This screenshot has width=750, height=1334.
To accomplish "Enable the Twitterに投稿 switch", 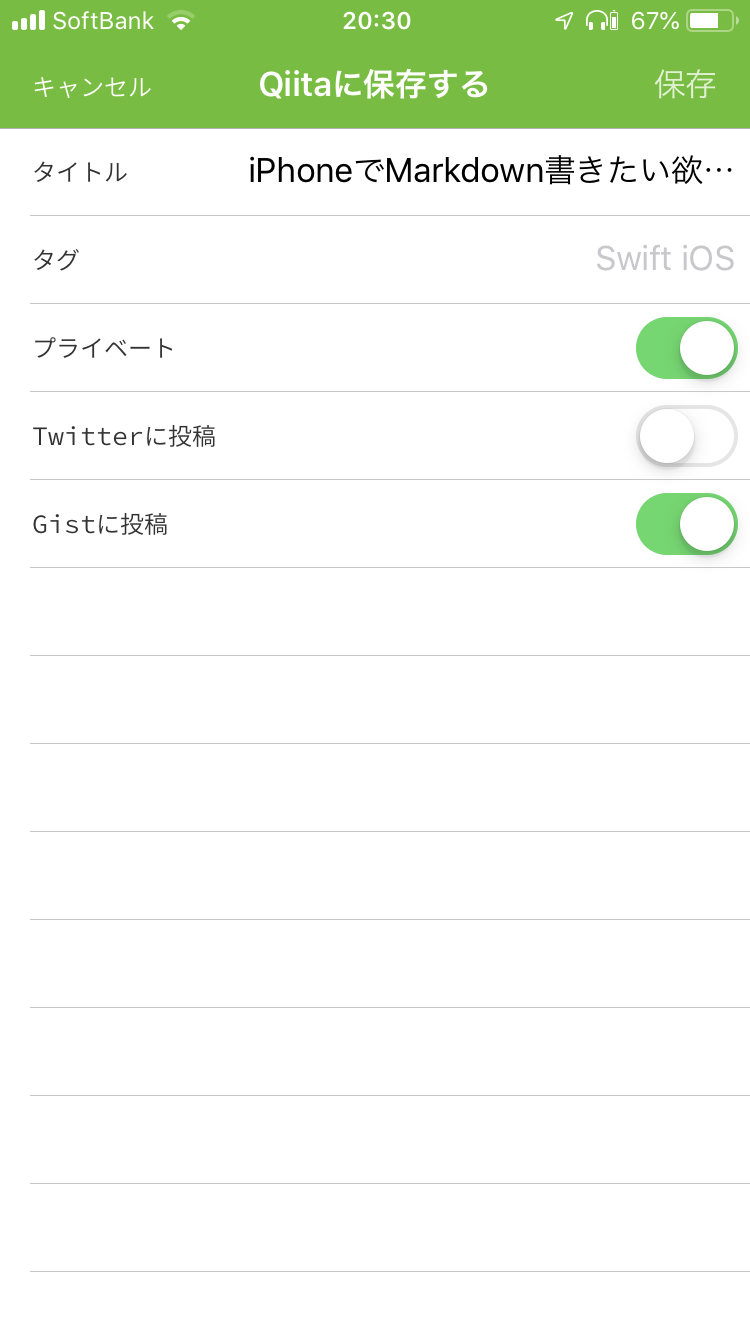I will 686,436.
